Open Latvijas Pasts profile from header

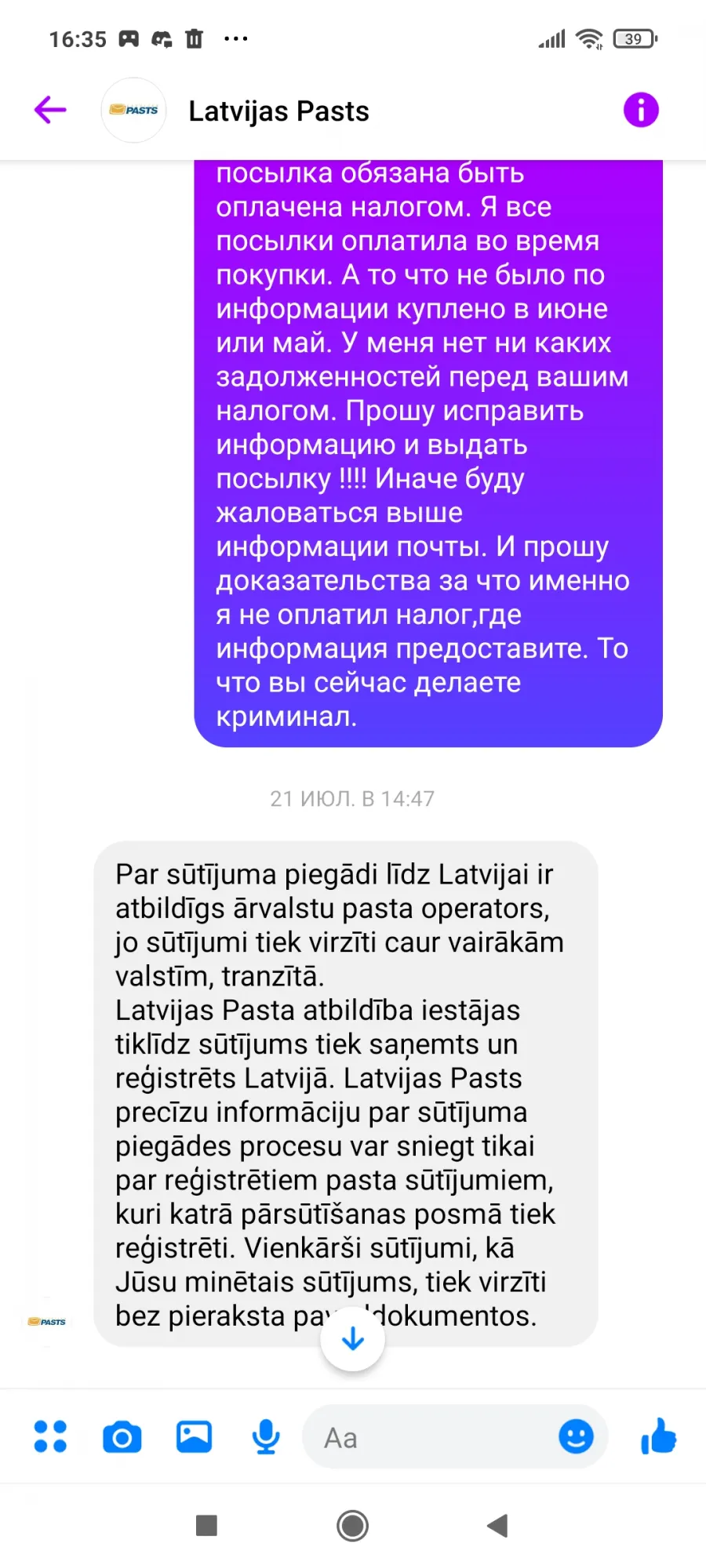coord(278,111)
